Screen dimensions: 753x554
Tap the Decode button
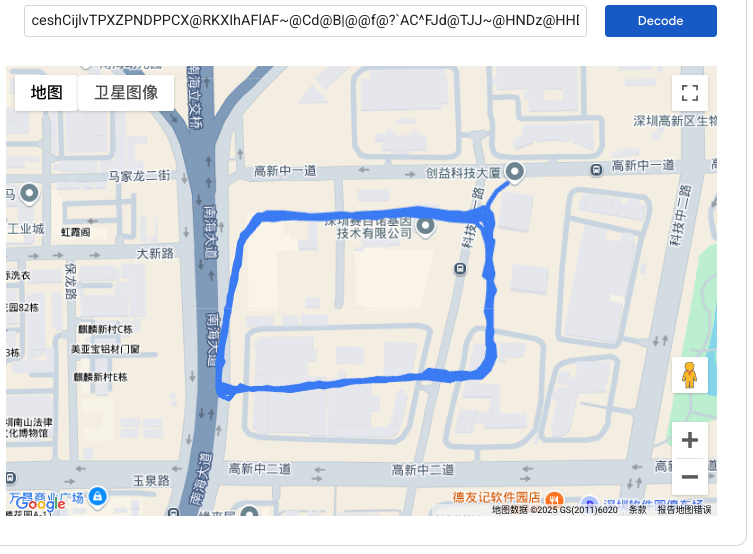click(x=660, y=20)
